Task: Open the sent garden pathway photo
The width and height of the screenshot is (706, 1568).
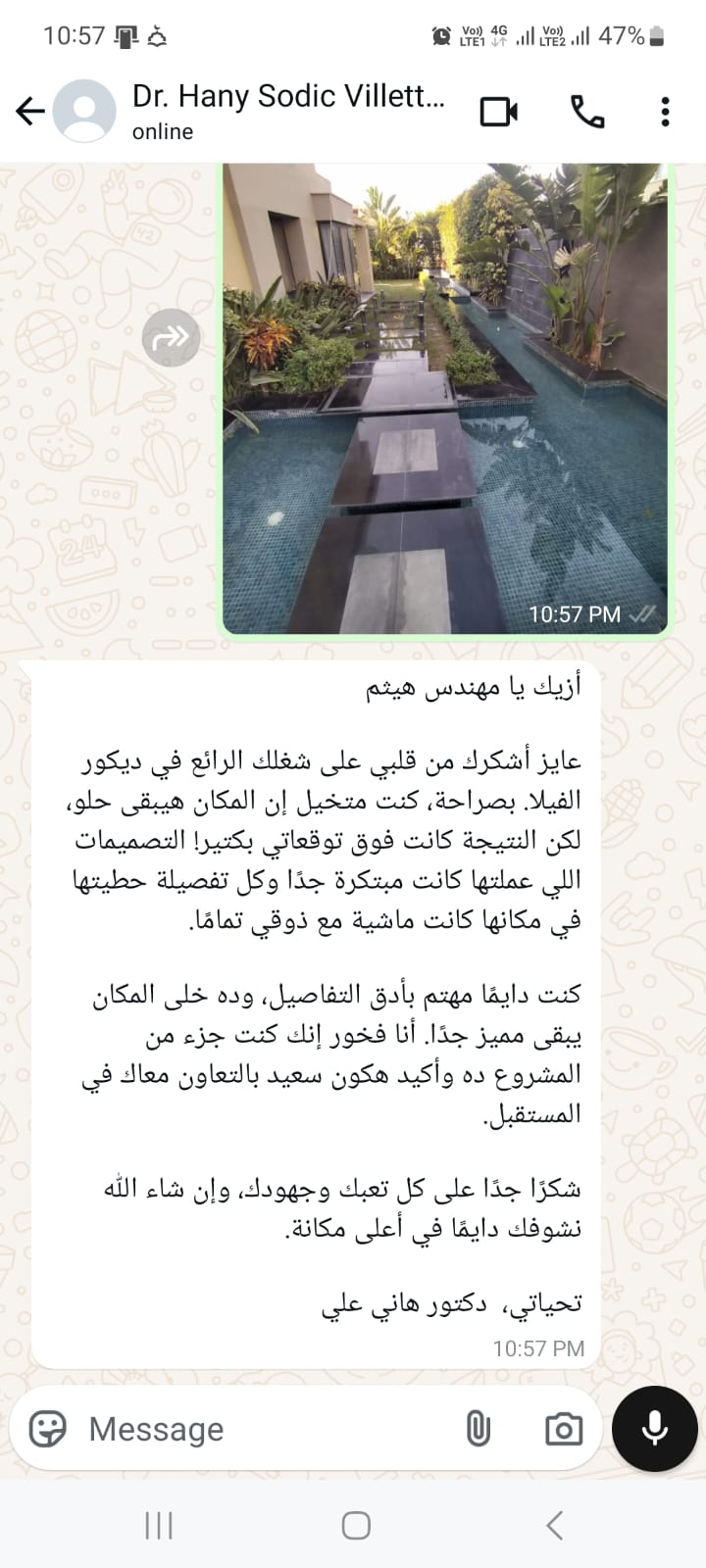Action: 445,397
